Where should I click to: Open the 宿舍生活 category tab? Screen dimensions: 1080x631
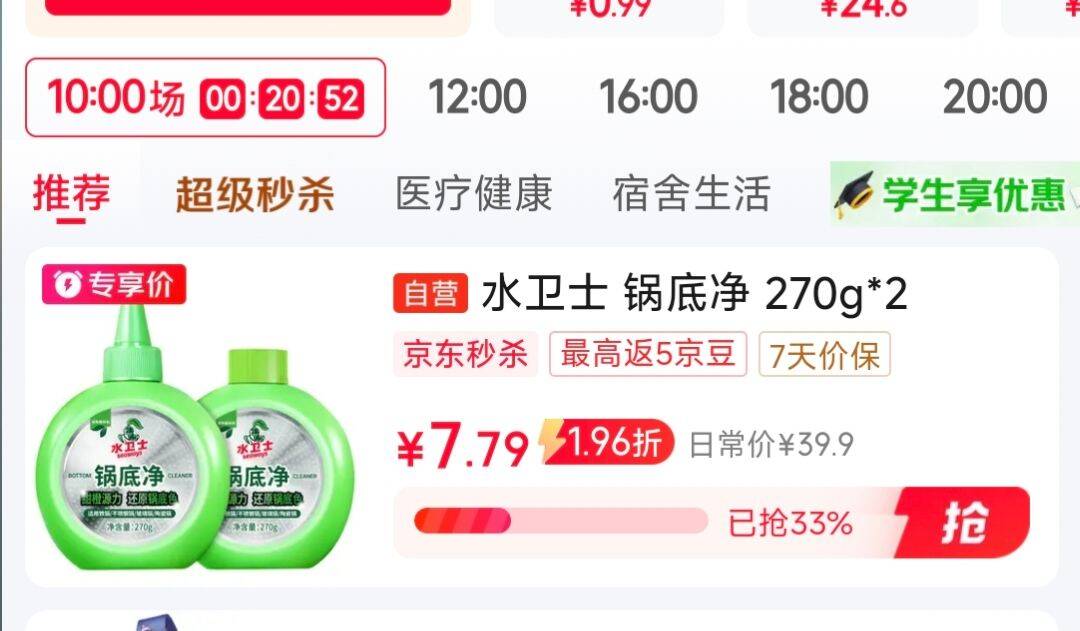coord(692,194)
